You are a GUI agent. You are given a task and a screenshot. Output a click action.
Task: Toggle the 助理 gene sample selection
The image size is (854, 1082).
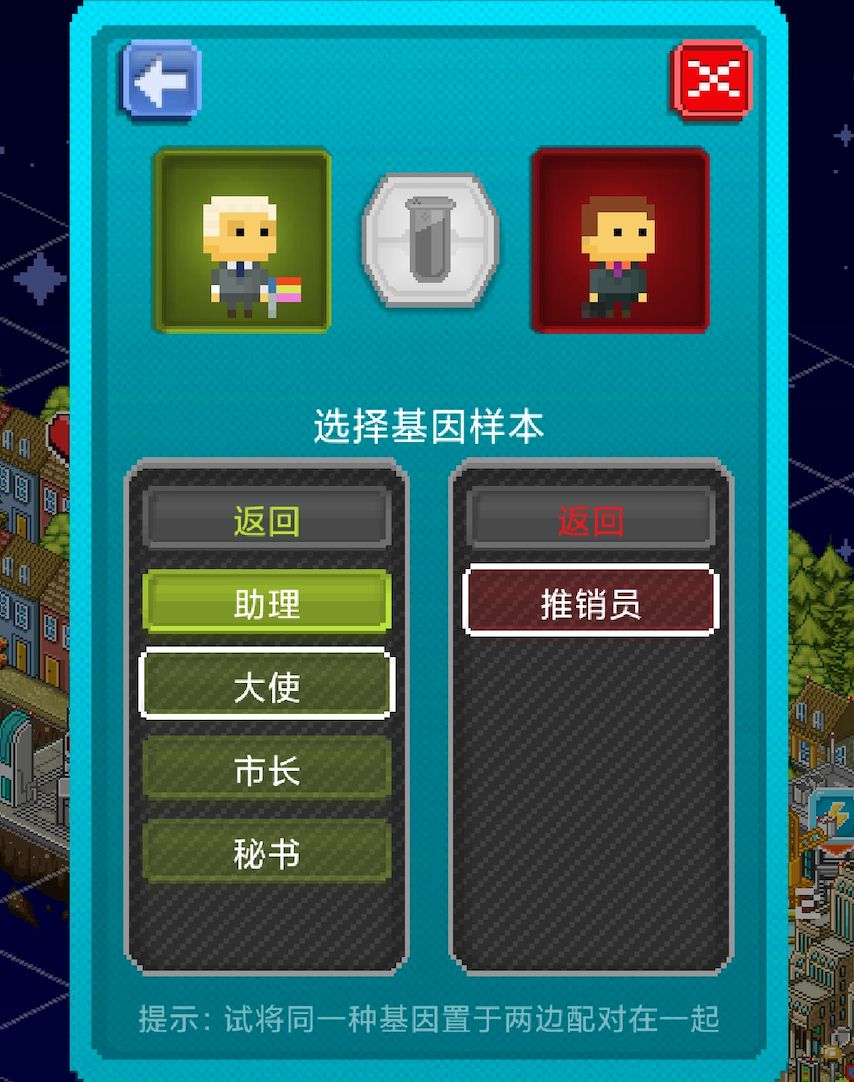click(265, 602)
